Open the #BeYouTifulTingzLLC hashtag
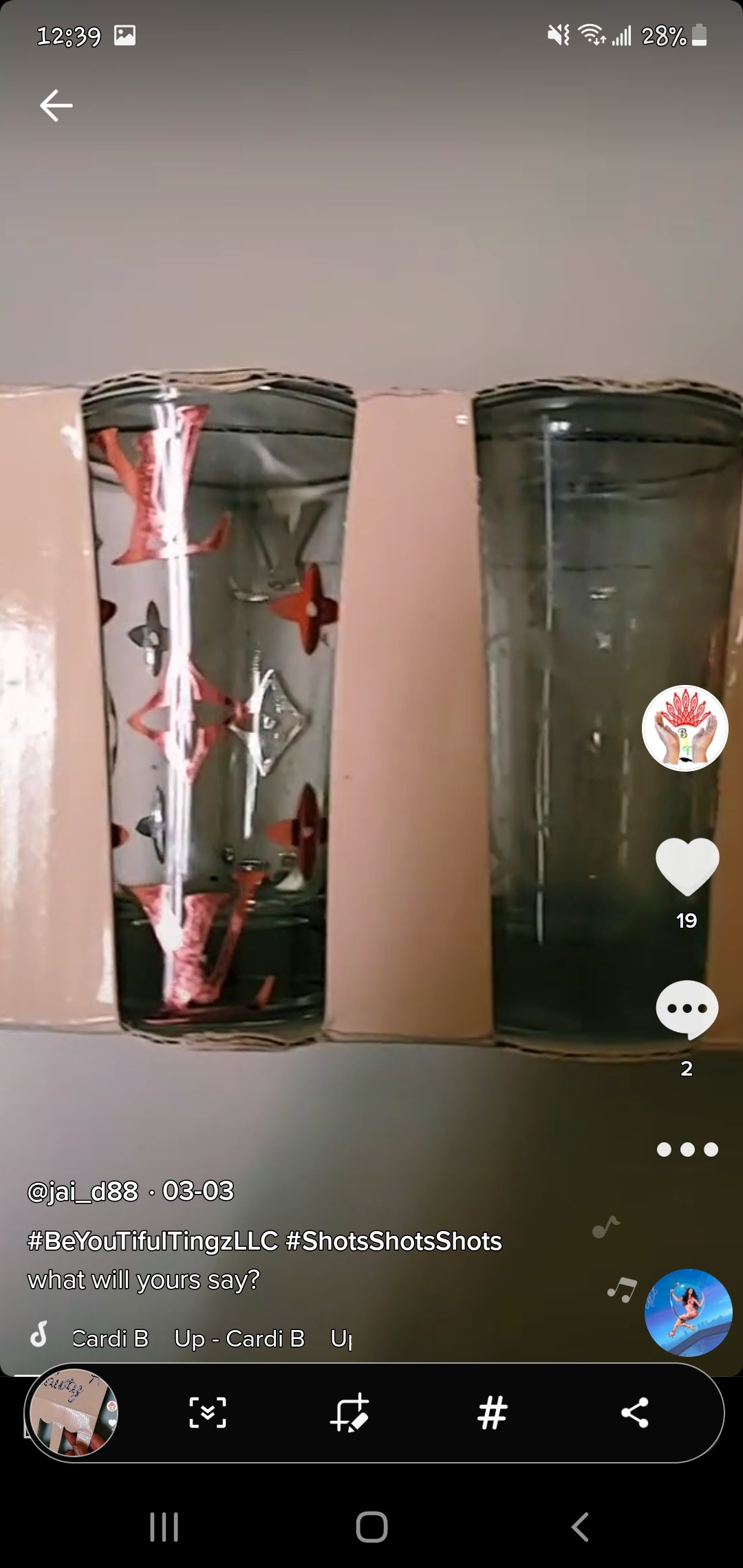The image size is (743, 1568). coord(153,1241)
